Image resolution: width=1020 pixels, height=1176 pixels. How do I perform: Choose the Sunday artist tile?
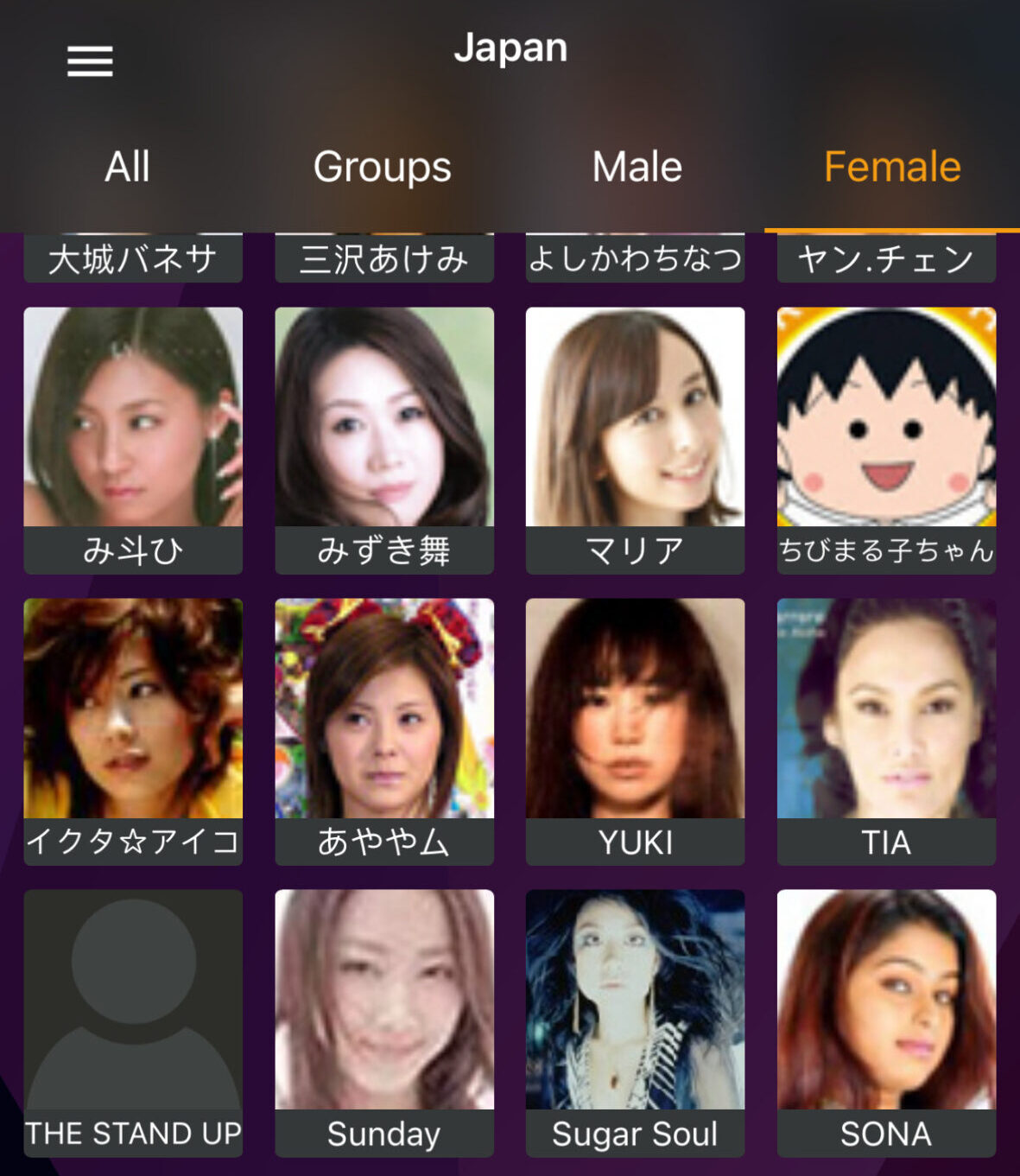[x=384, y=1021]
